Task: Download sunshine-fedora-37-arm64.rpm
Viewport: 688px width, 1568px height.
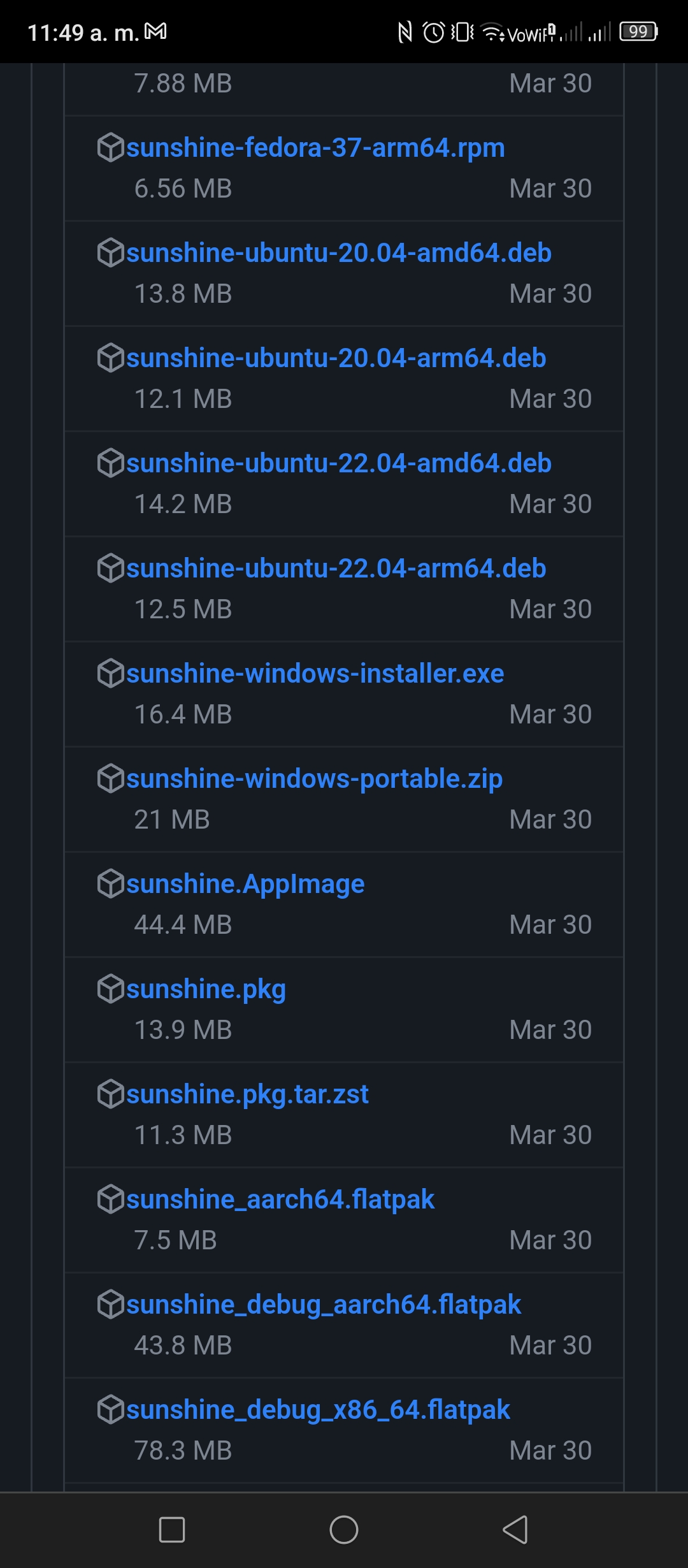Action: pyautogui.click(x=315, y=148)
